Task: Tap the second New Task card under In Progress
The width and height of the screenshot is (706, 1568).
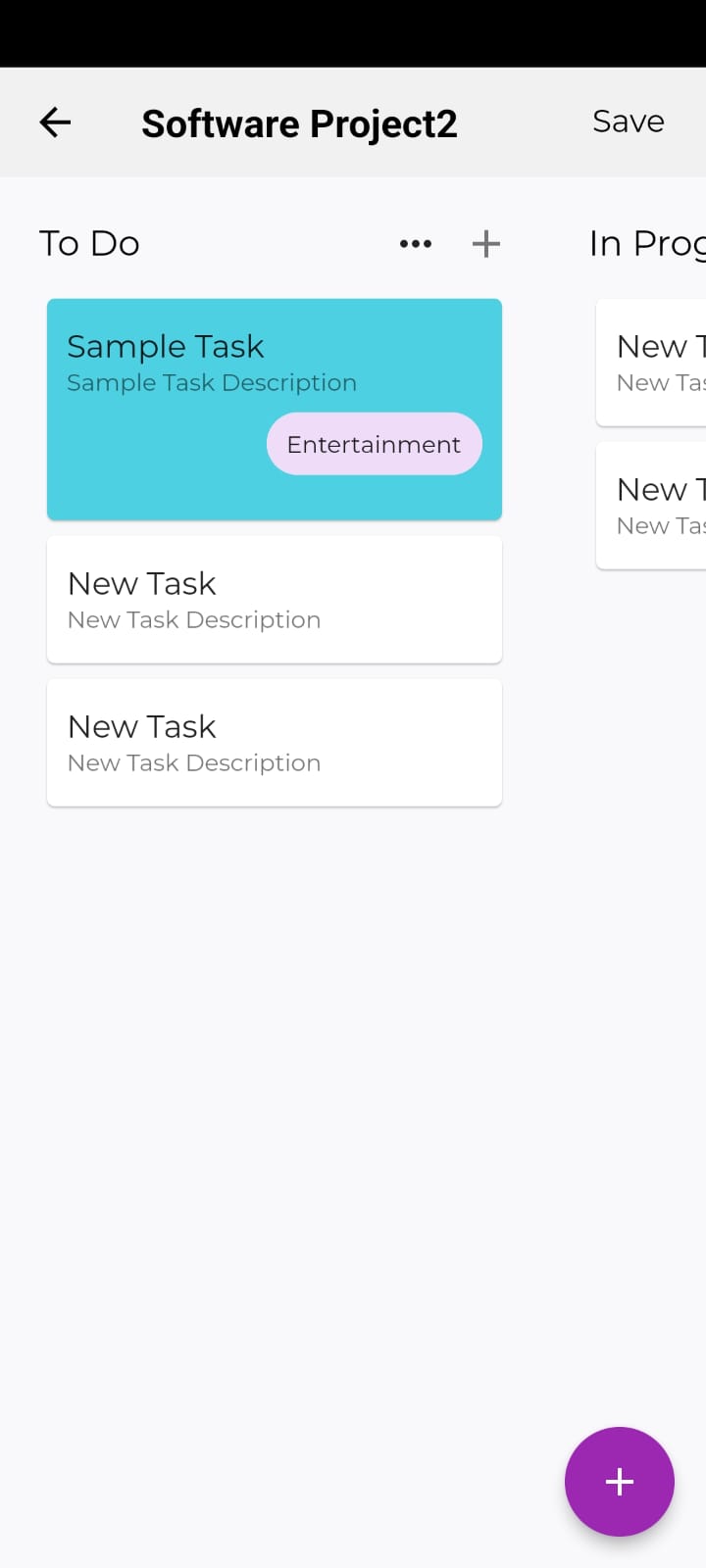Action: pyautogui.click(x=657, y=505)
